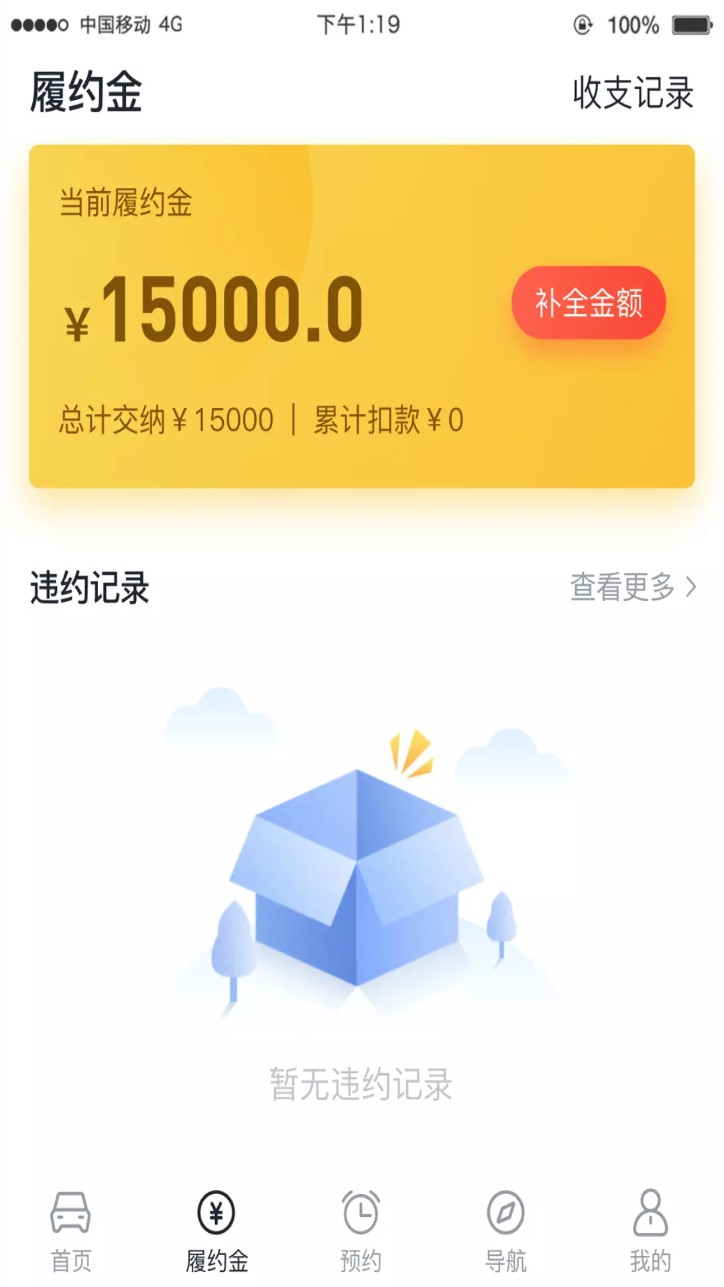Tap the yellow 当前履约金 card
This screenshot has width=724, height=1287.
click(362, 315)
